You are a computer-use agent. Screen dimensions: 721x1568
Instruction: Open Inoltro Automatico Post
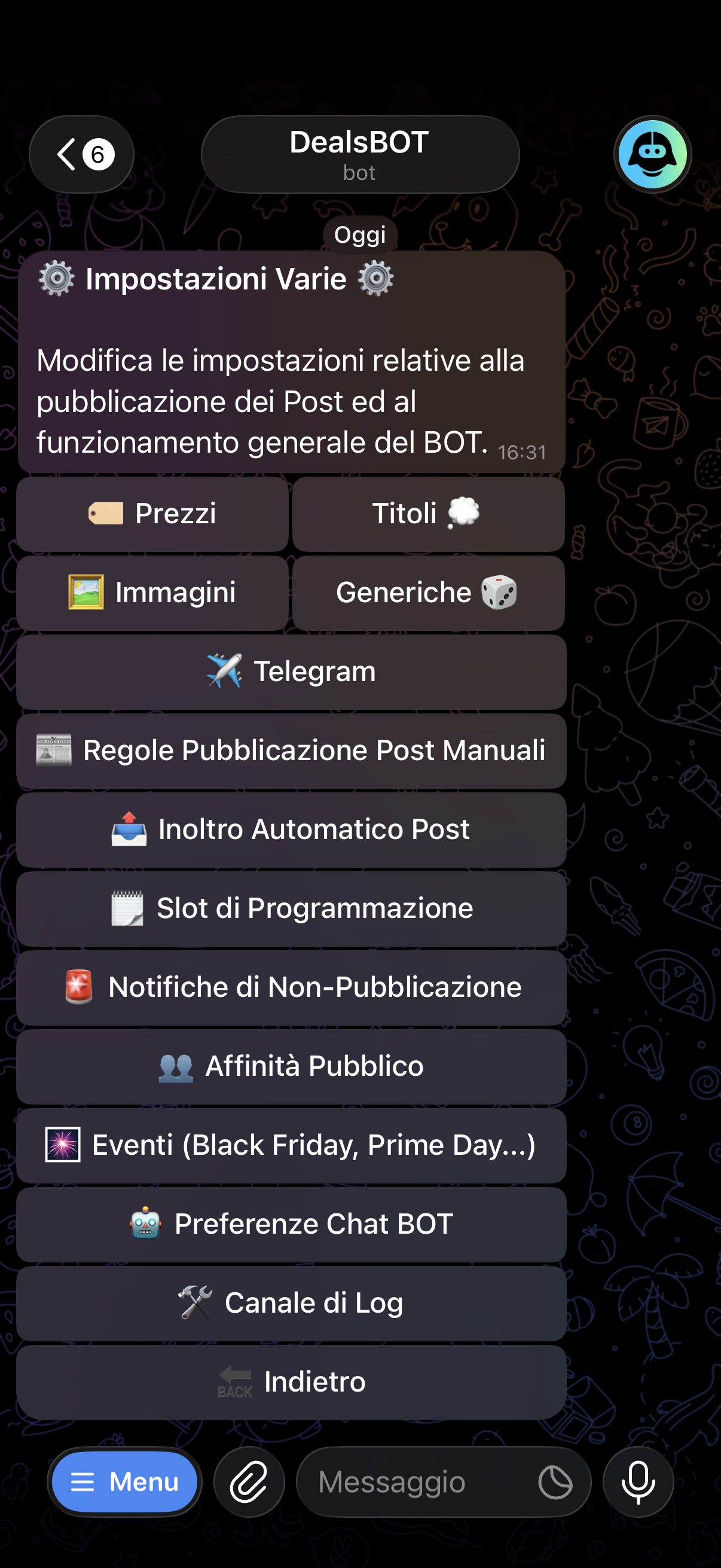[x=291, y=829]
